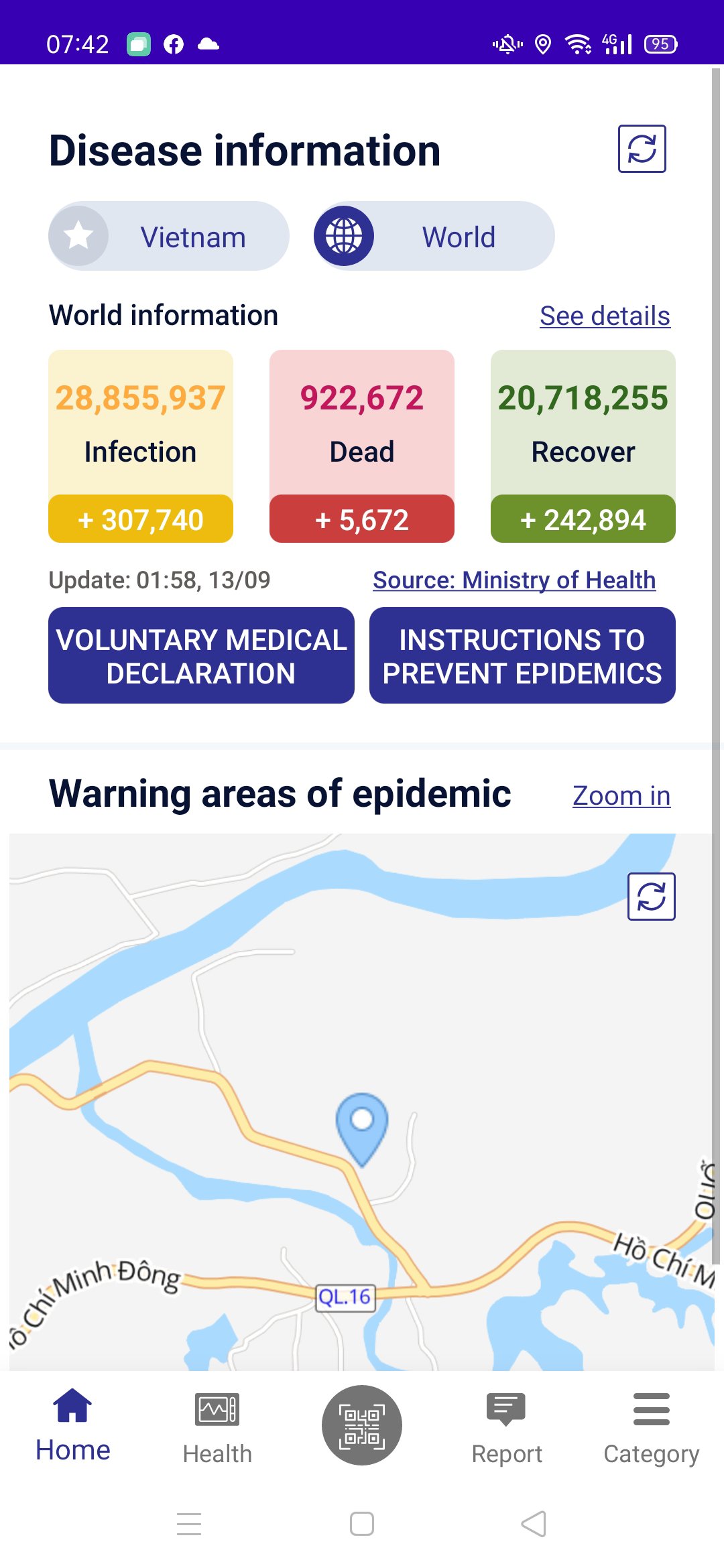
Task: View Instructions to Prevent Epidemics
Action: coord(522,655)
